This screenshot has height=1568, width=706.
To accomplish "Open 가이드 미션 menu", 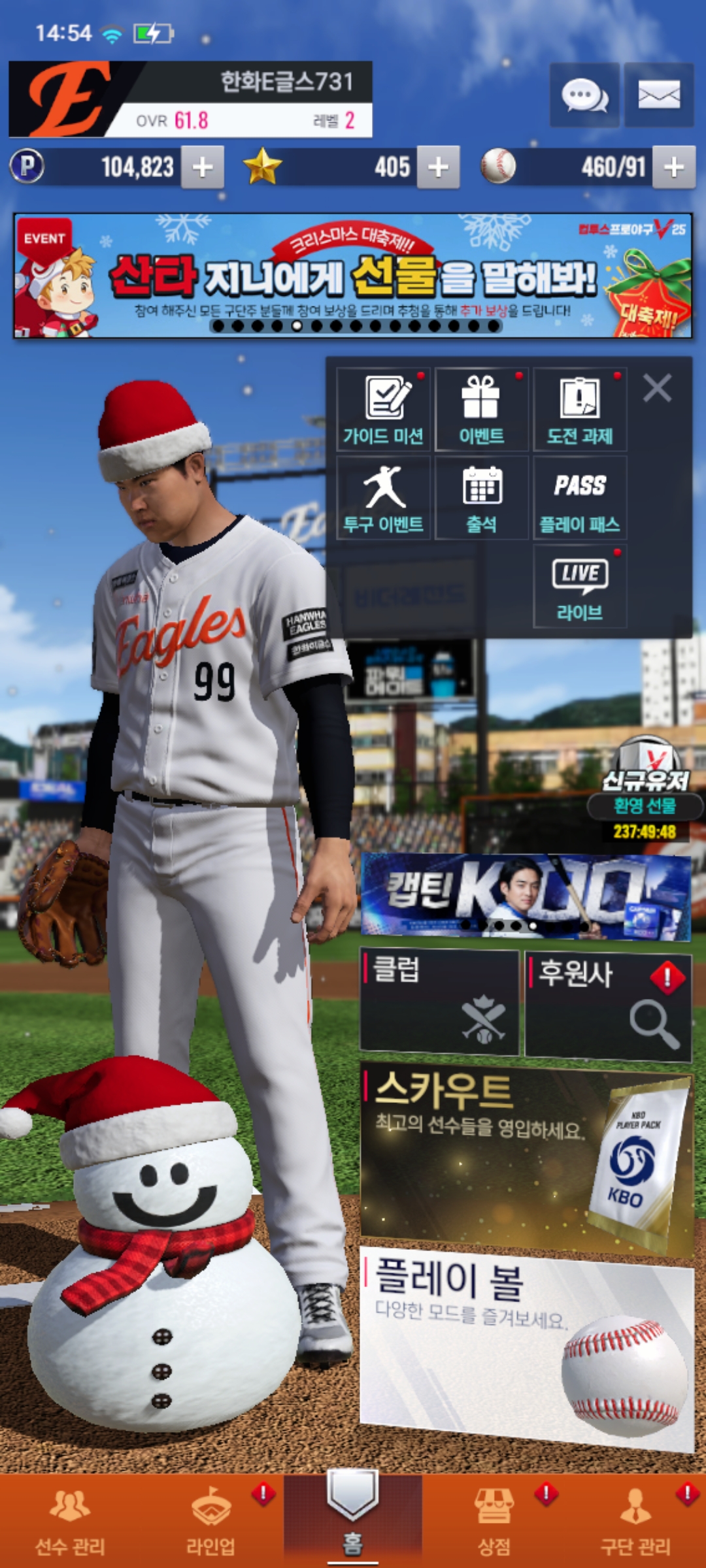I will point(384,410).
